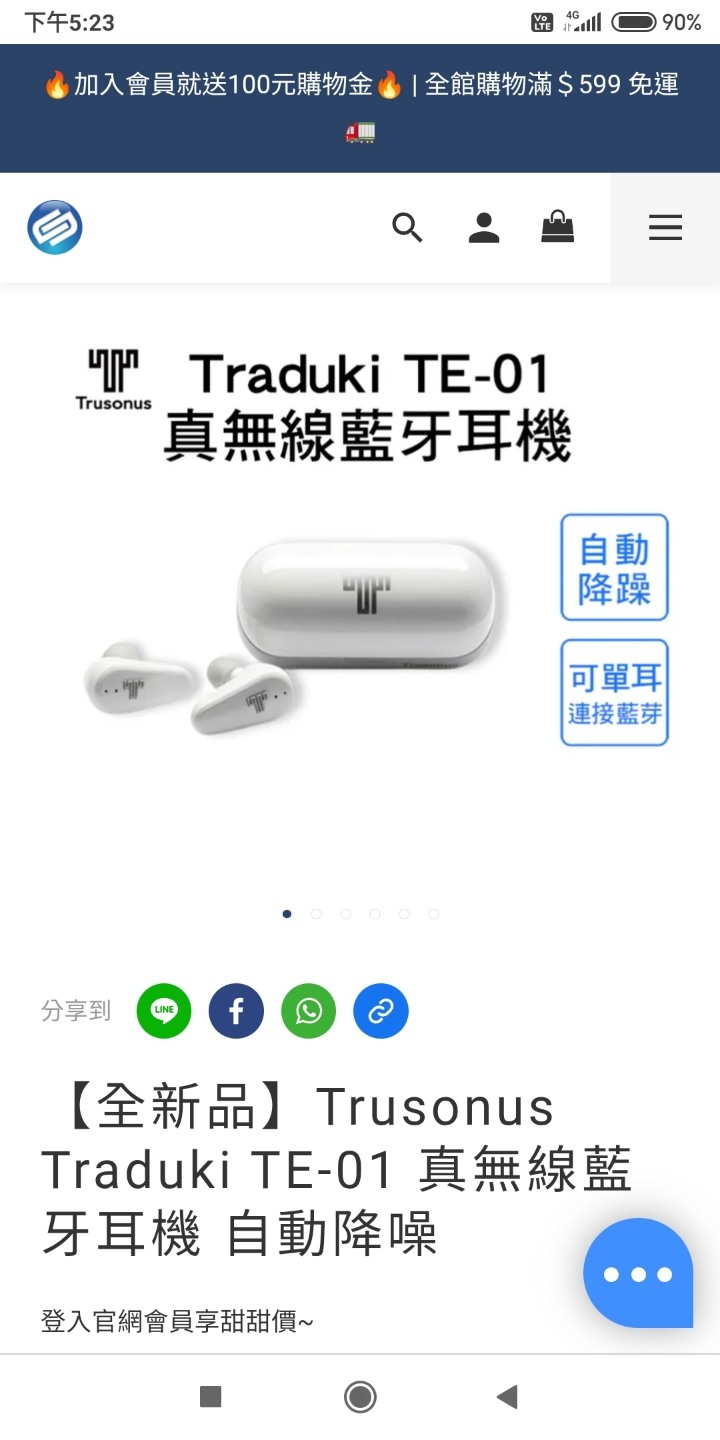Jump to the second image dot
This screenshot has height=1440, width=720.
[x=316, y=914]
